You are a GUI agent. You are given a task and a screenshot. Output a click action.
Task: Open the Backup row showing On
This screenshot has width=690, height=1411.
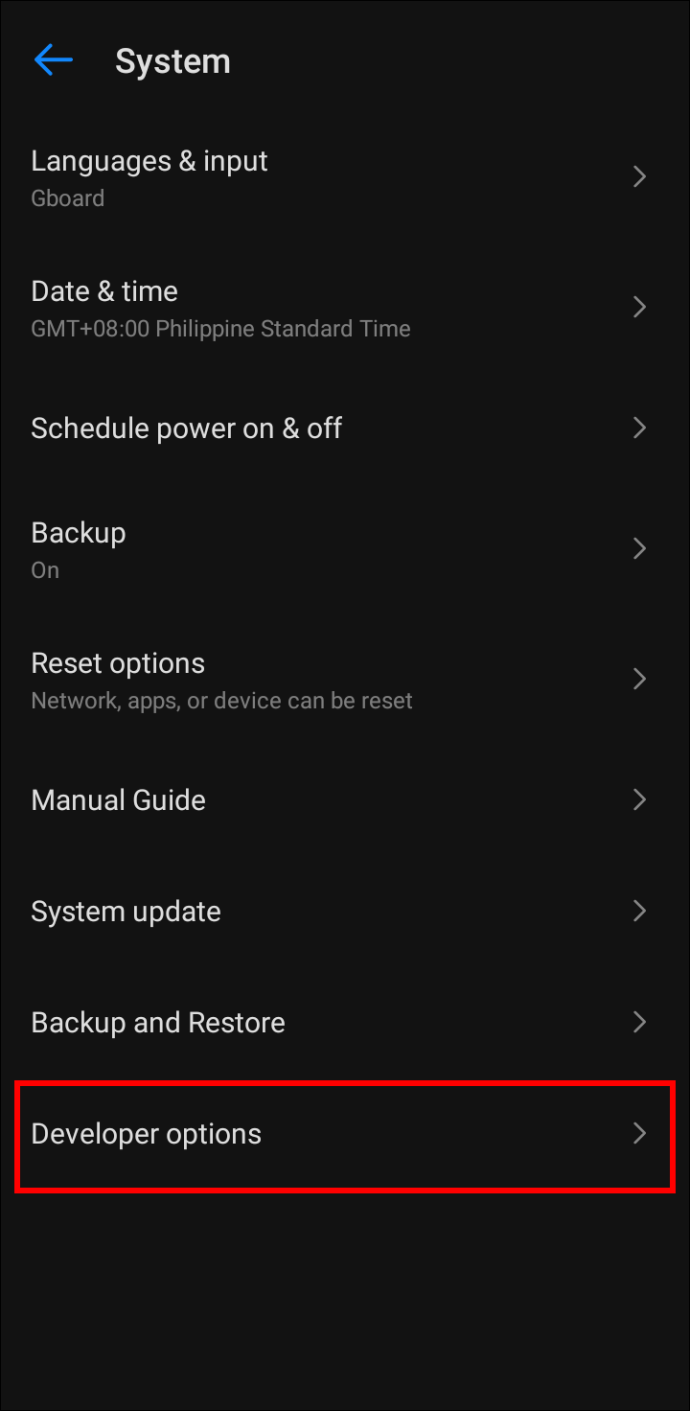tap(345, 549)
